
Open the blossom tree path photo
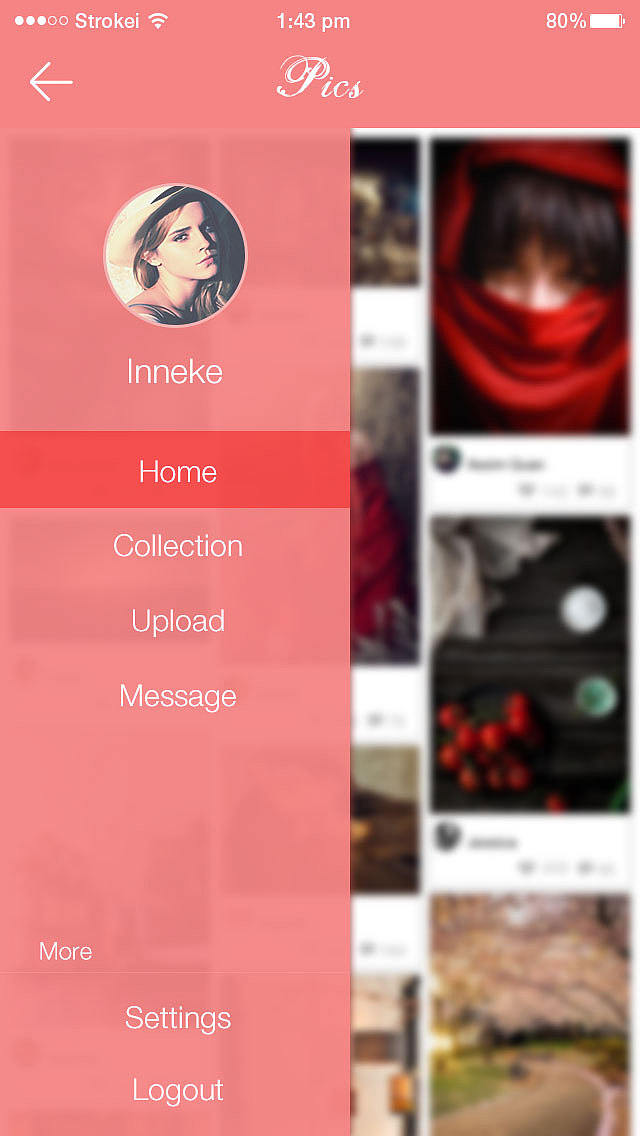click(x=530, y=1015)
